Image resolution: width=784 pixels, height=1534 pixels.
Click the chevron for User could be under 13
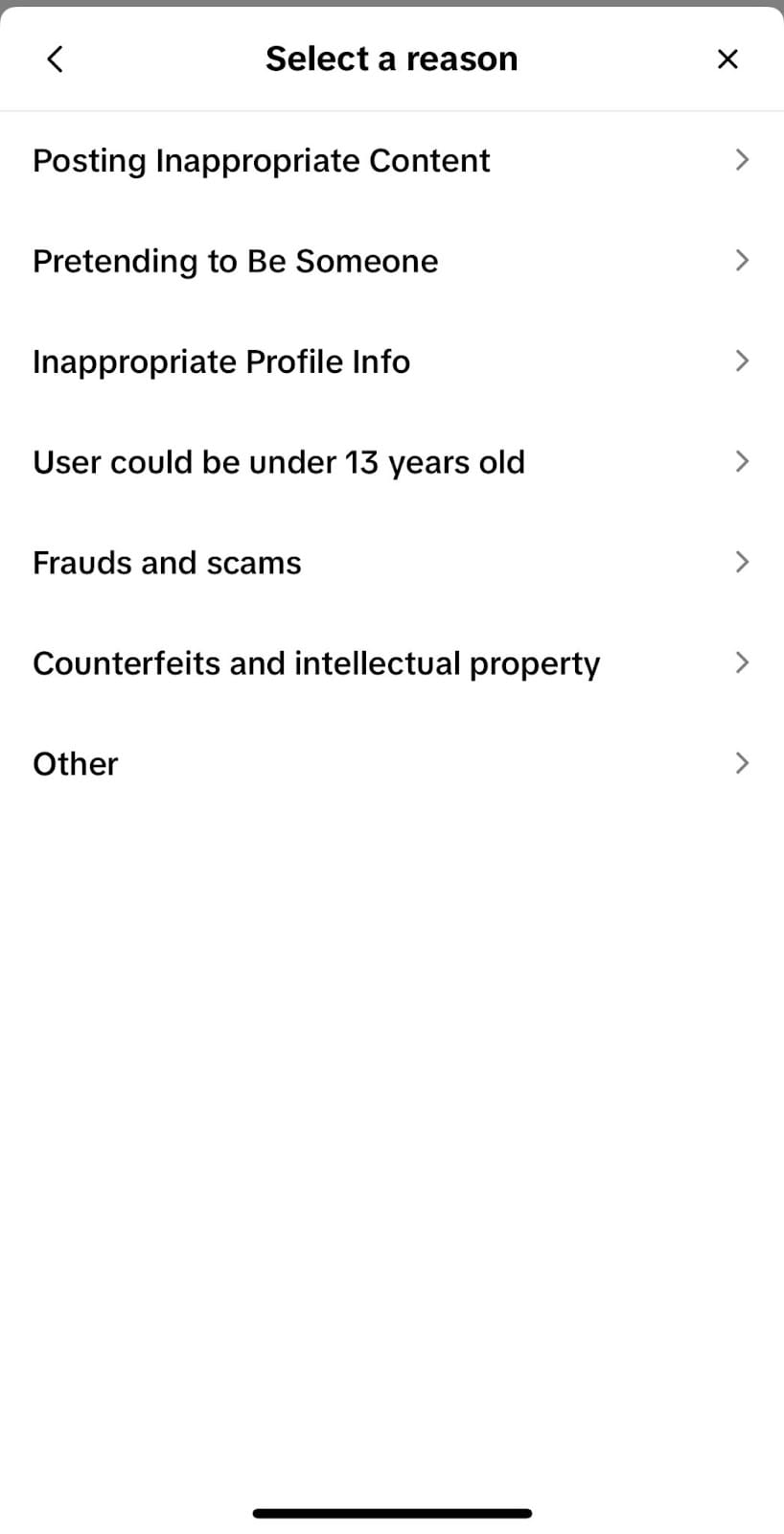coord(741,461)
